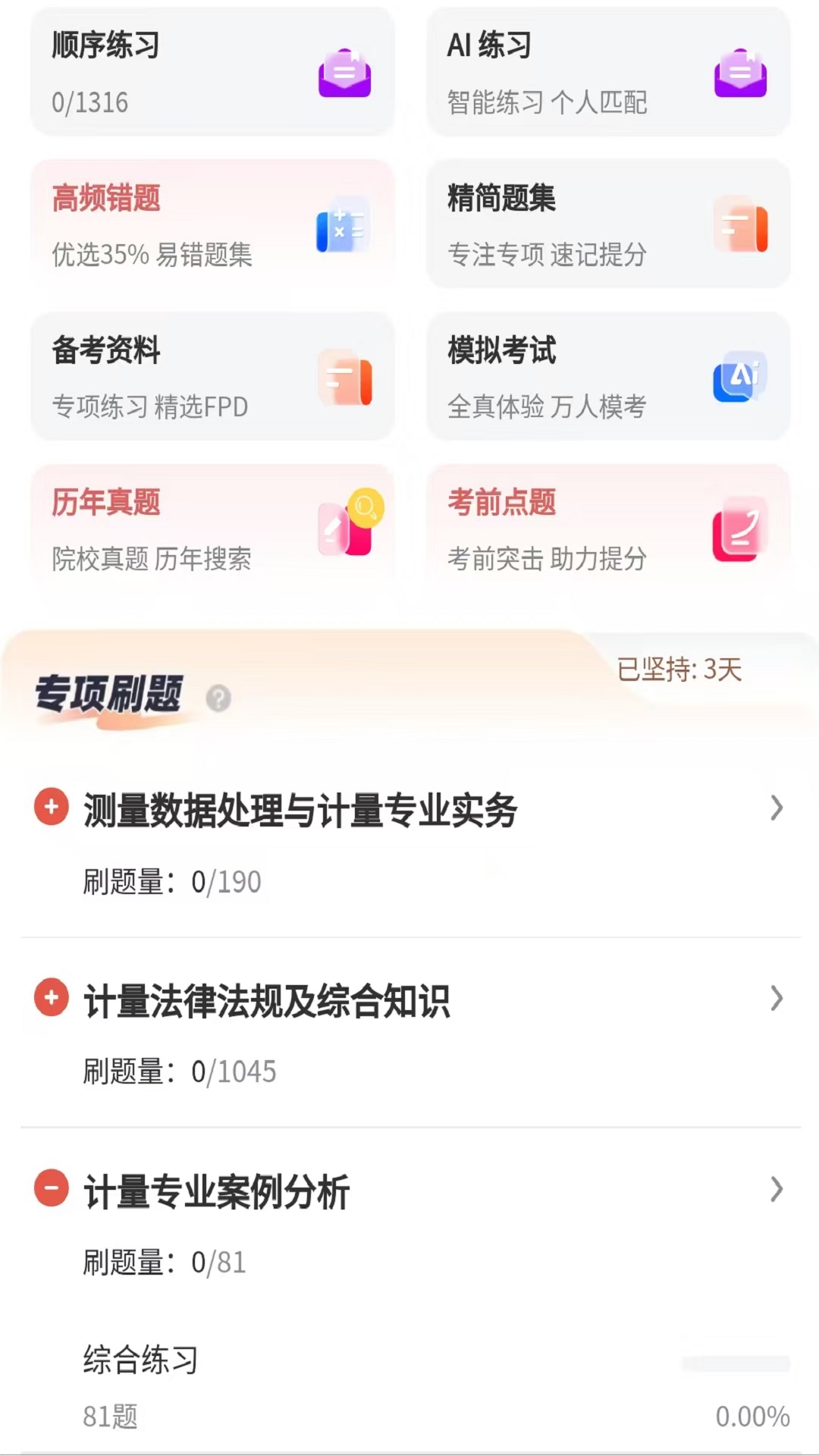Click the 综合练习 practice entry
Image resolution: width=819 pixels, height=1456 pixels.
pyautogui.click(x=141, y=1360)
